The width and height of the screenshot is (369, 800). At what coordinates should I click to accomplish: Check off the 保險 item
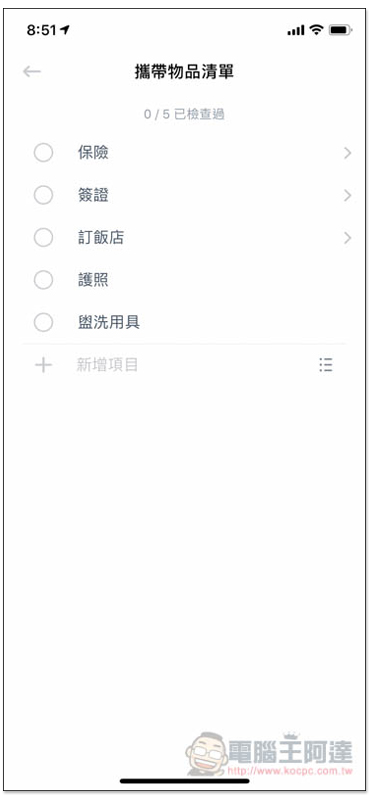pos(43,153)
